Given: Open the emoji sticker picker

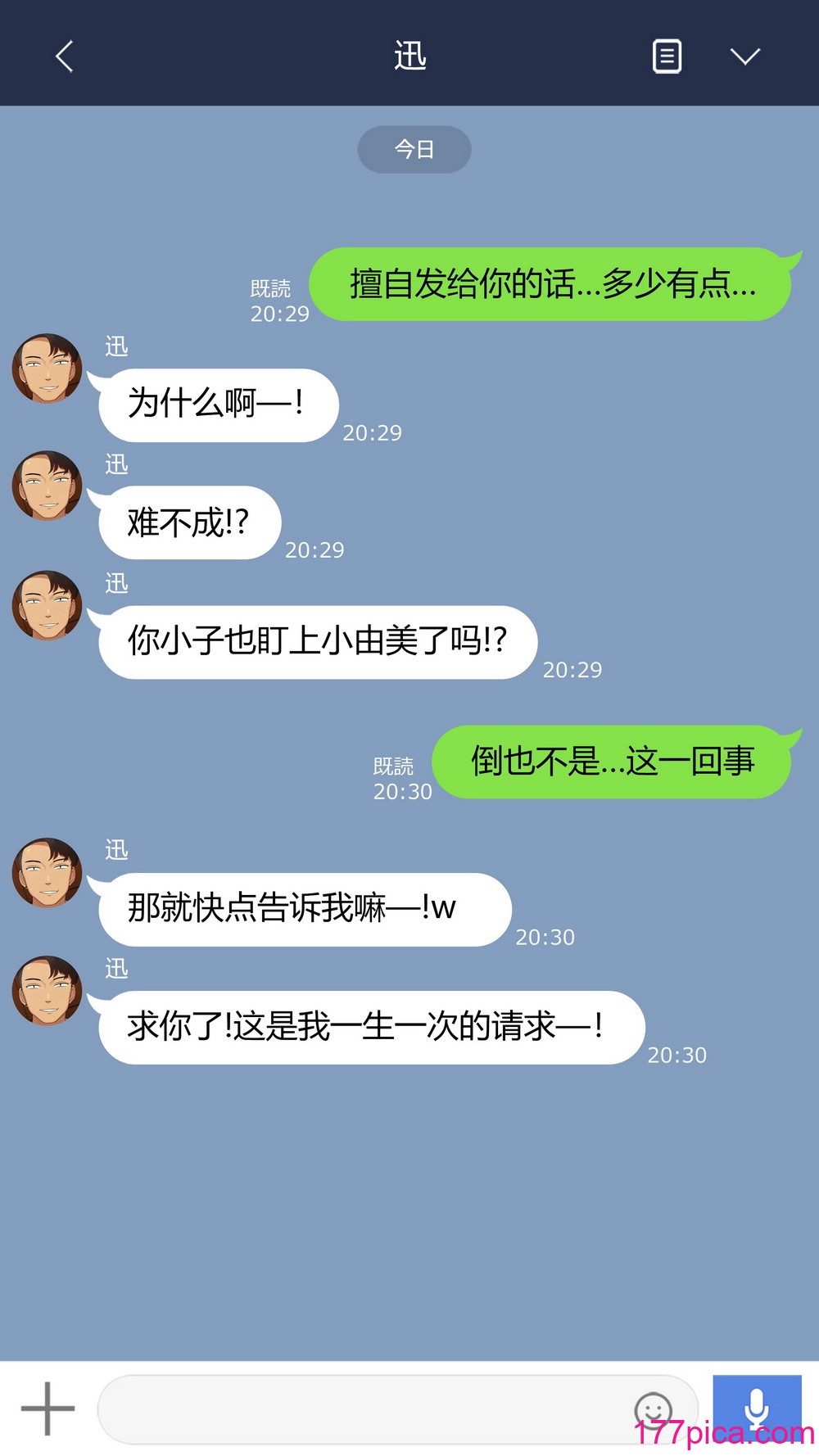Looking at the screenshot, I should tap(653, 1409).
